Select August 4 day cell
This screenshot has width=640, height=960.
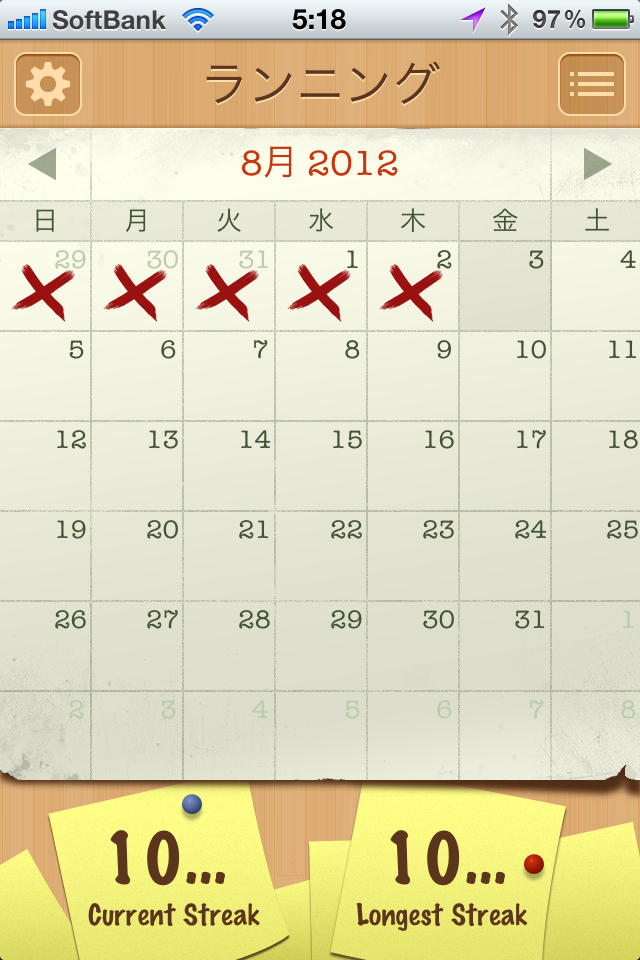coord(597,287)
